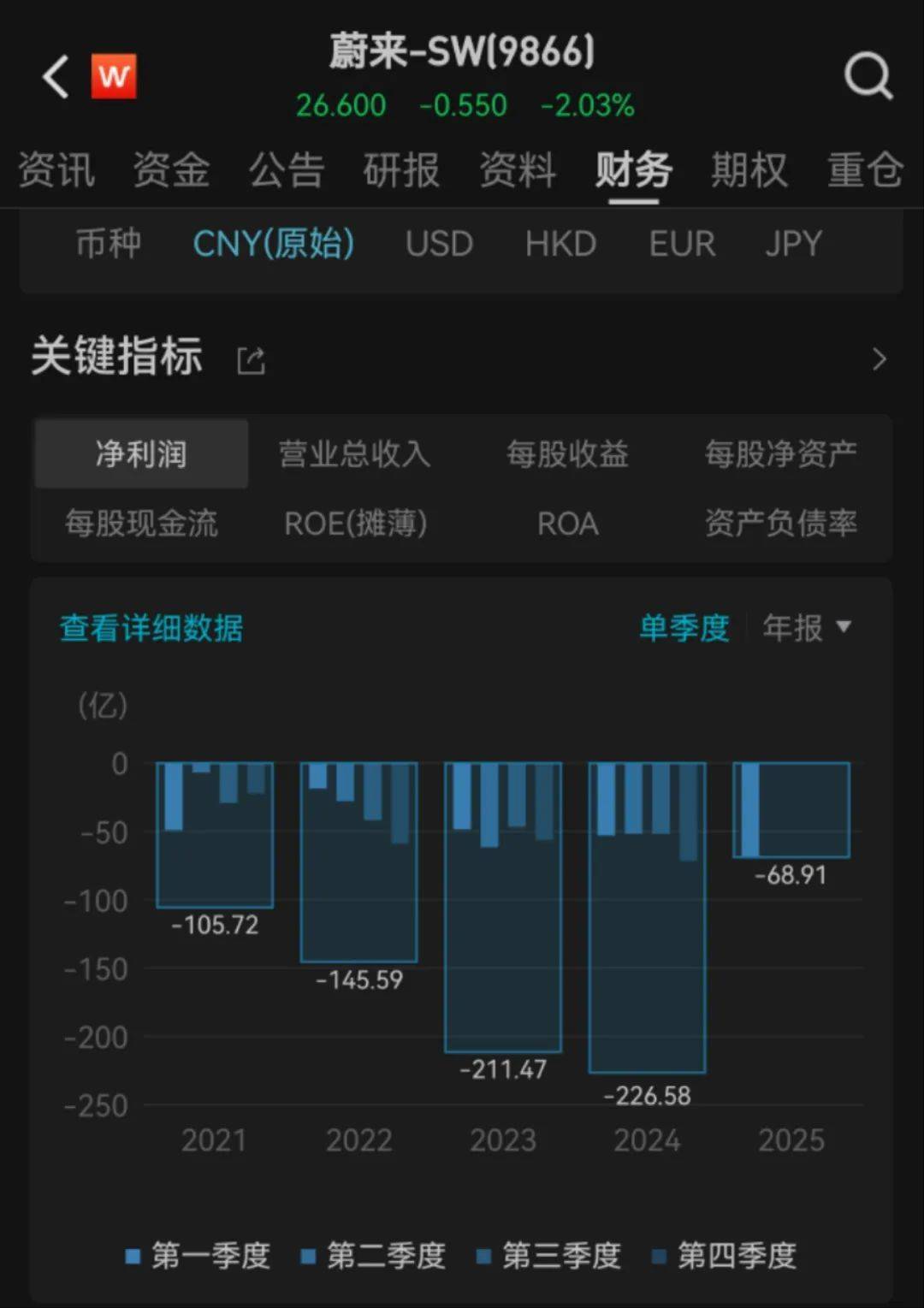Click the export icon beside 关键指标
The image size is (924, 1308).
249,359
